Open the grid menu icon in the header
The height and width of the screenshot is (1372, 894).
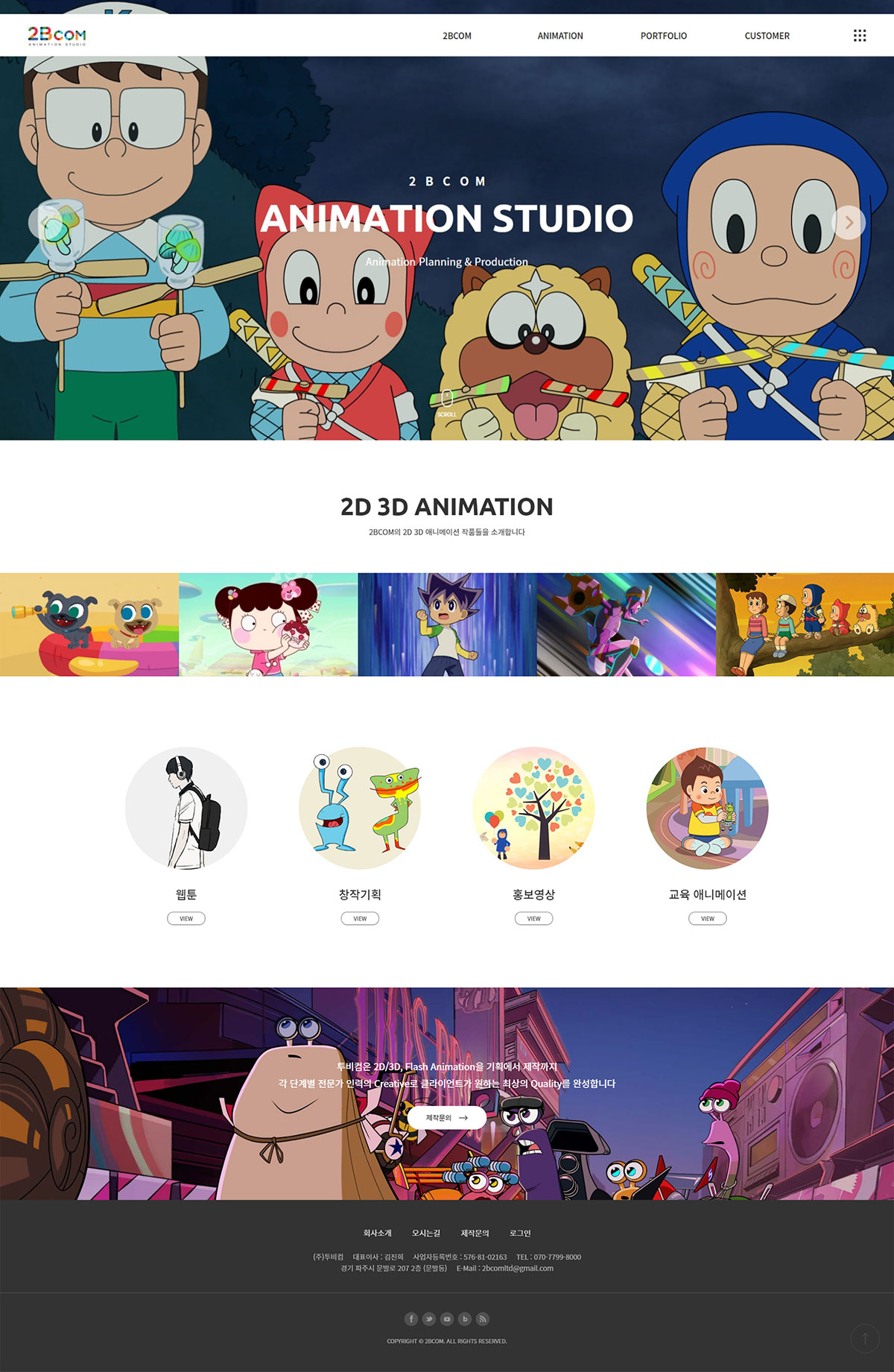click(859, 36)
